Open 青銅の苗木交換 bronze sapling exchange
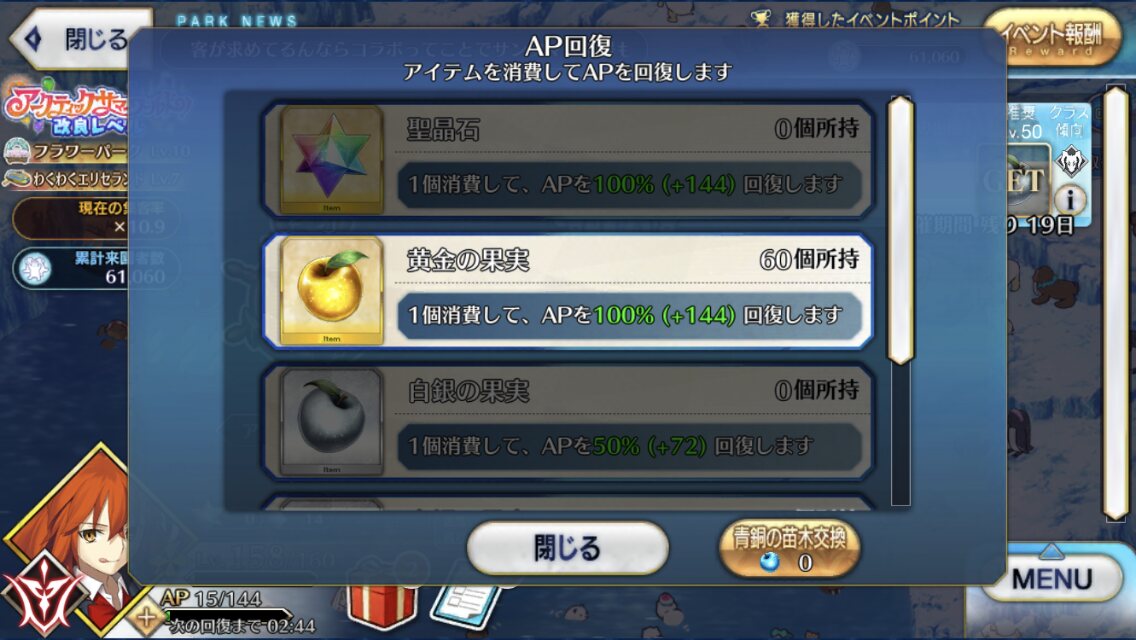The height and width of the screenshot is (640, 1136). click(789, 549)
